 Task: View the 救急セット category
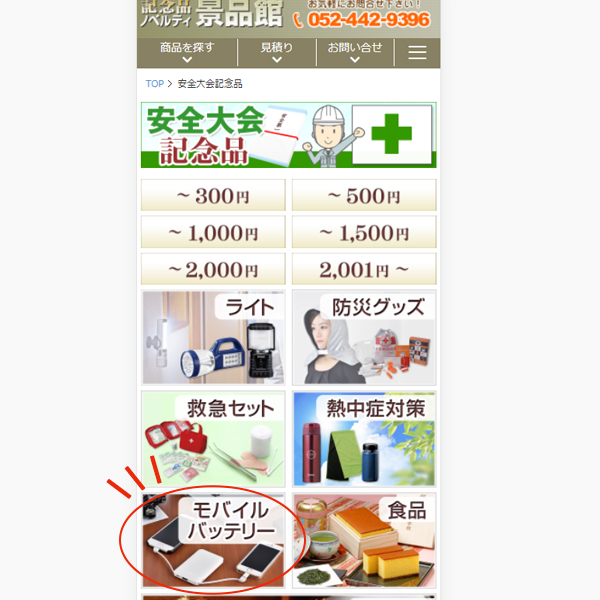pos(213,439)
